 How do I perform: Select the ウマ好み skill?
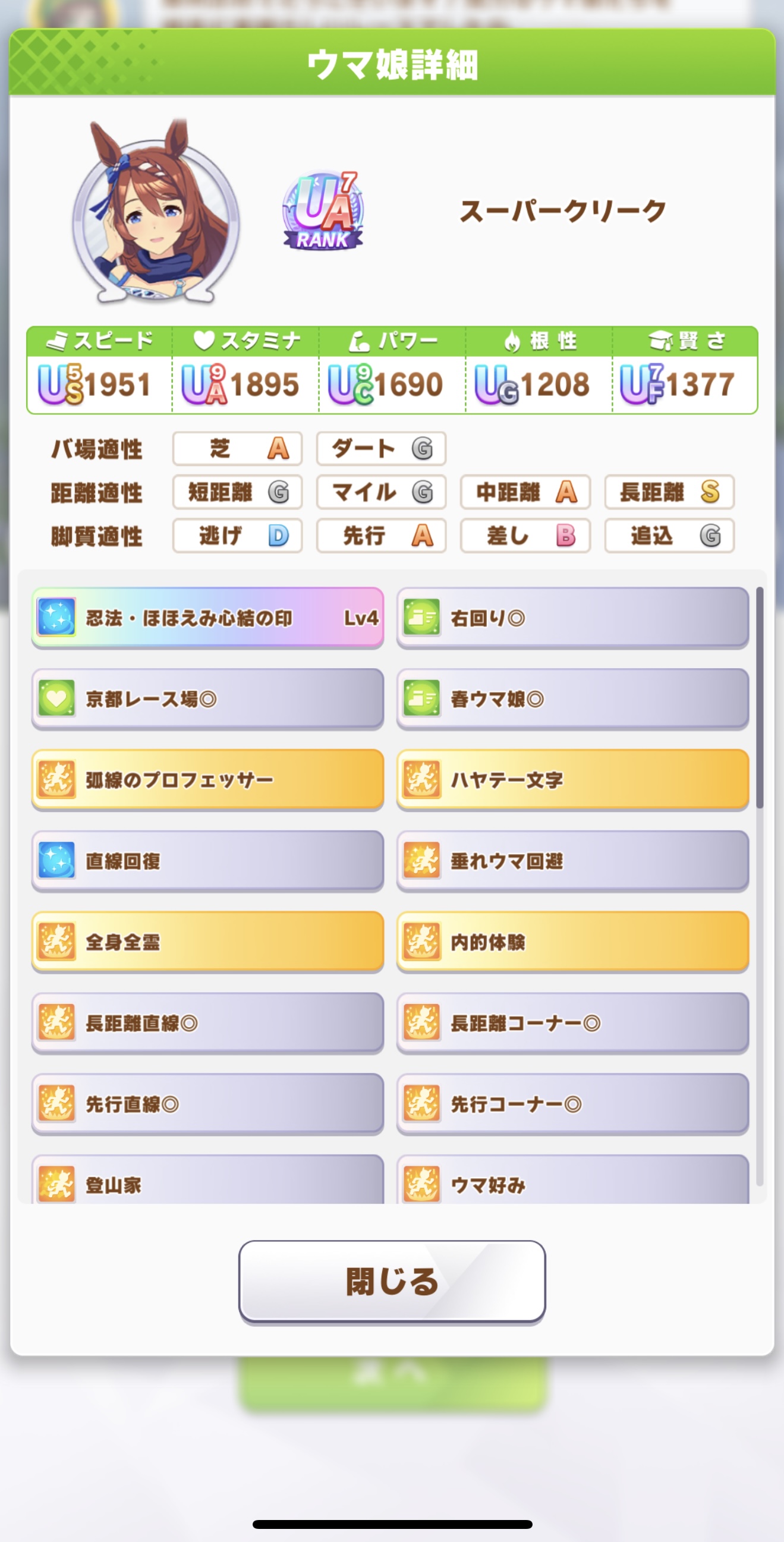[572, 1182]
